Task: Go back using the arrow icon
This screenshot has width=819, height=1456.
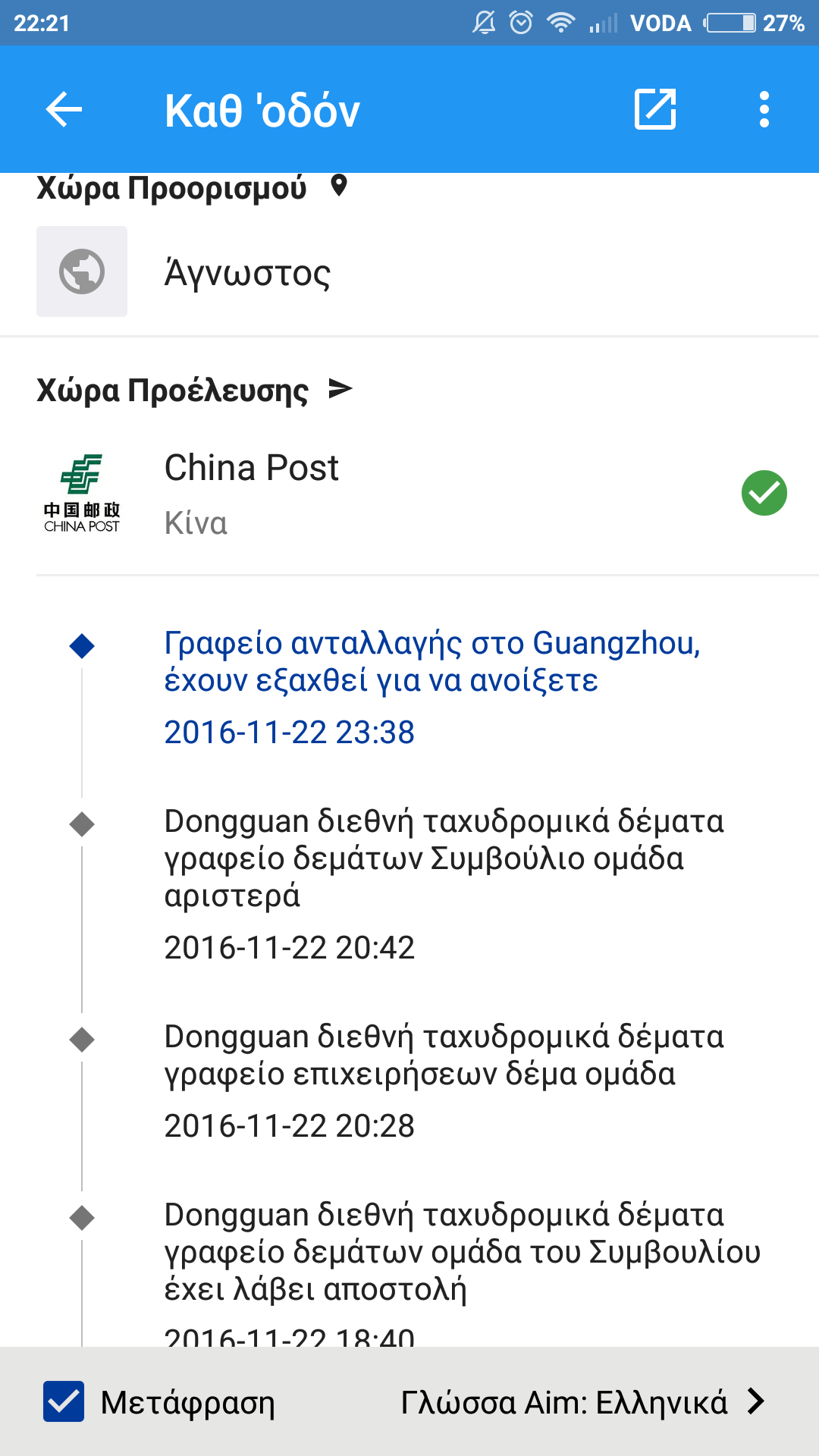Action: [64, 110]
